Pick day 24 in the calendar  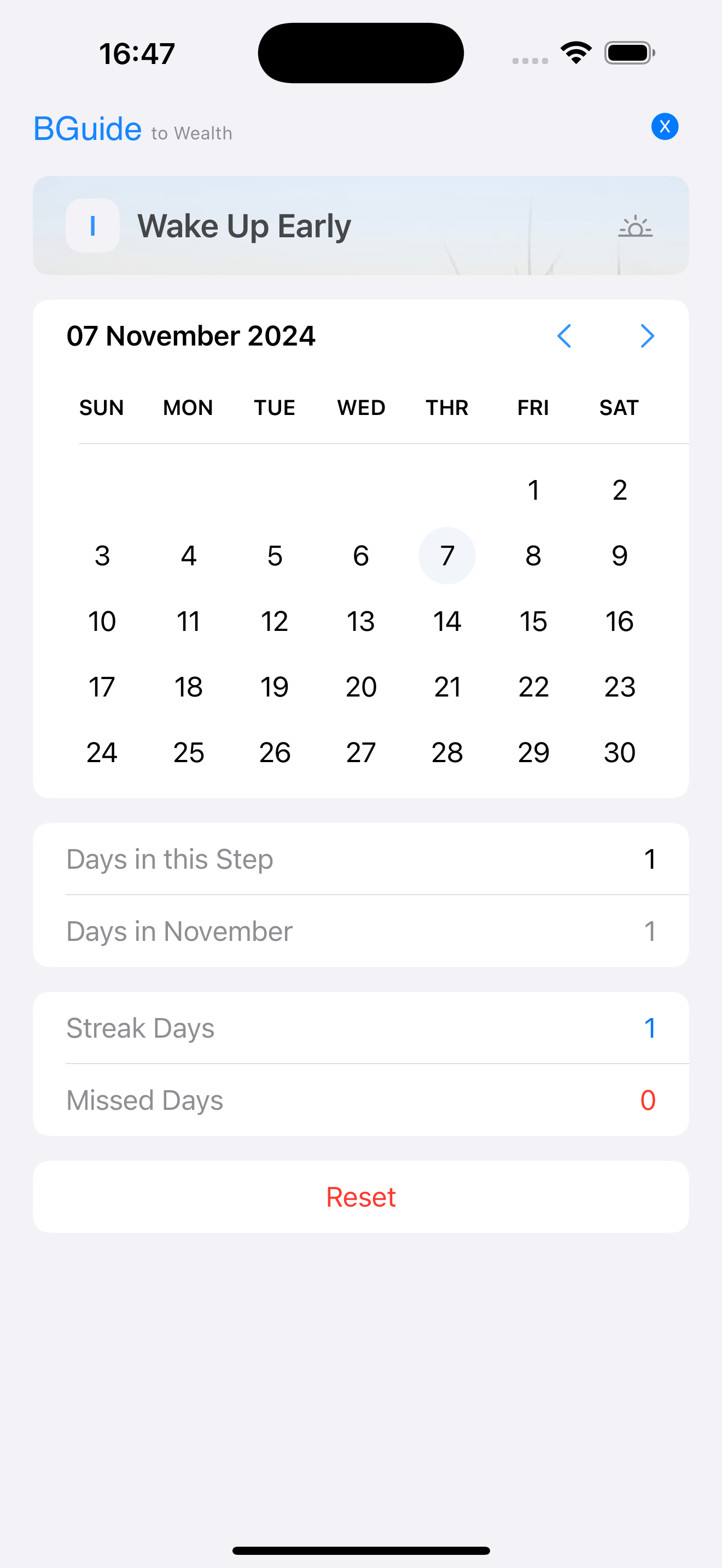pos(102,753)
